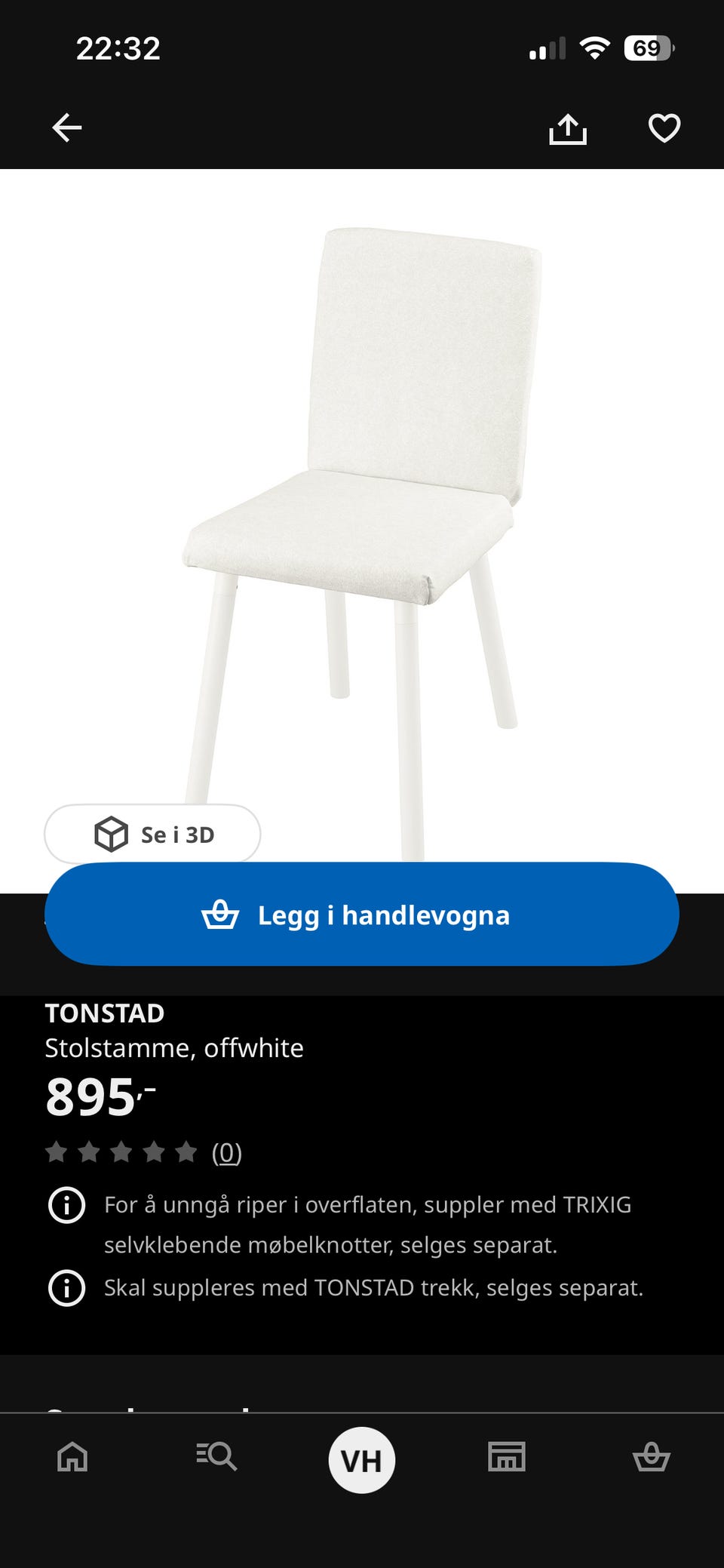
Task: Open the Se i 3D viewer
Action: point(152,834)
